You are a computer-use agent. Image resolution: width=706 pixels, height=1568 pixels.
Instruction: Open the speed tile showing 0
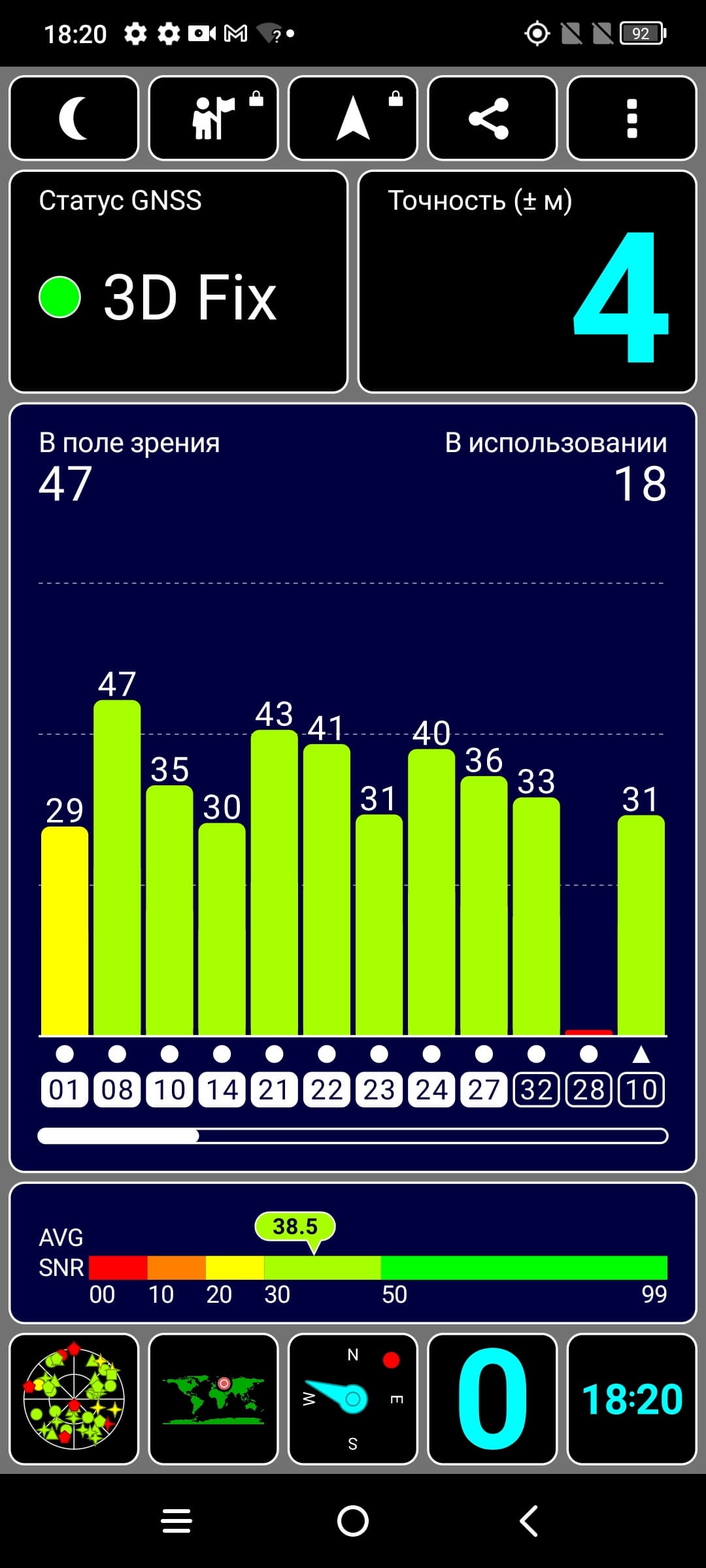click(x=492, y=1399)
